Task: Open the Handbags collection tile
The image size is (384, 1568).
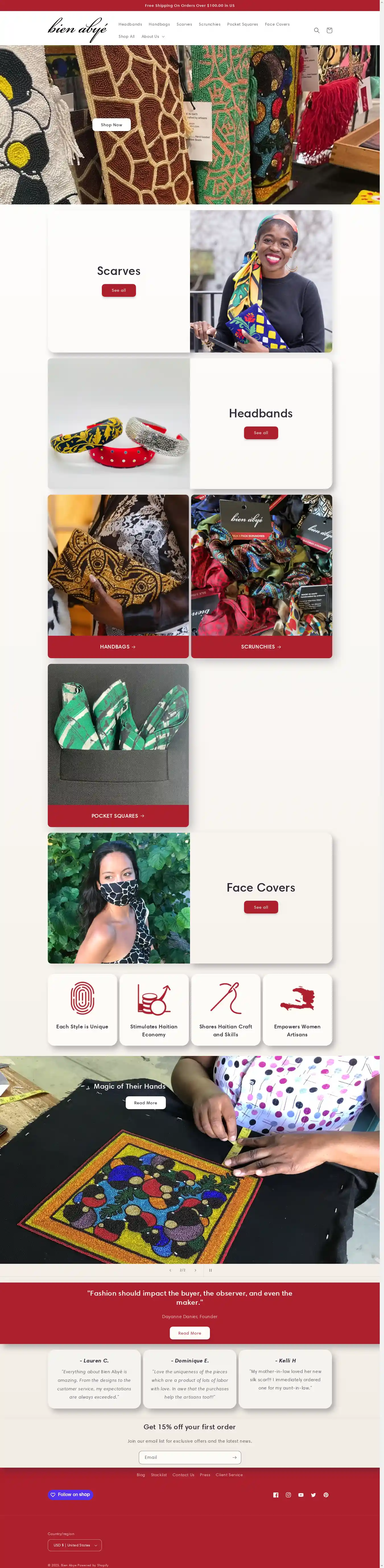Action: (x=118, y=647)
